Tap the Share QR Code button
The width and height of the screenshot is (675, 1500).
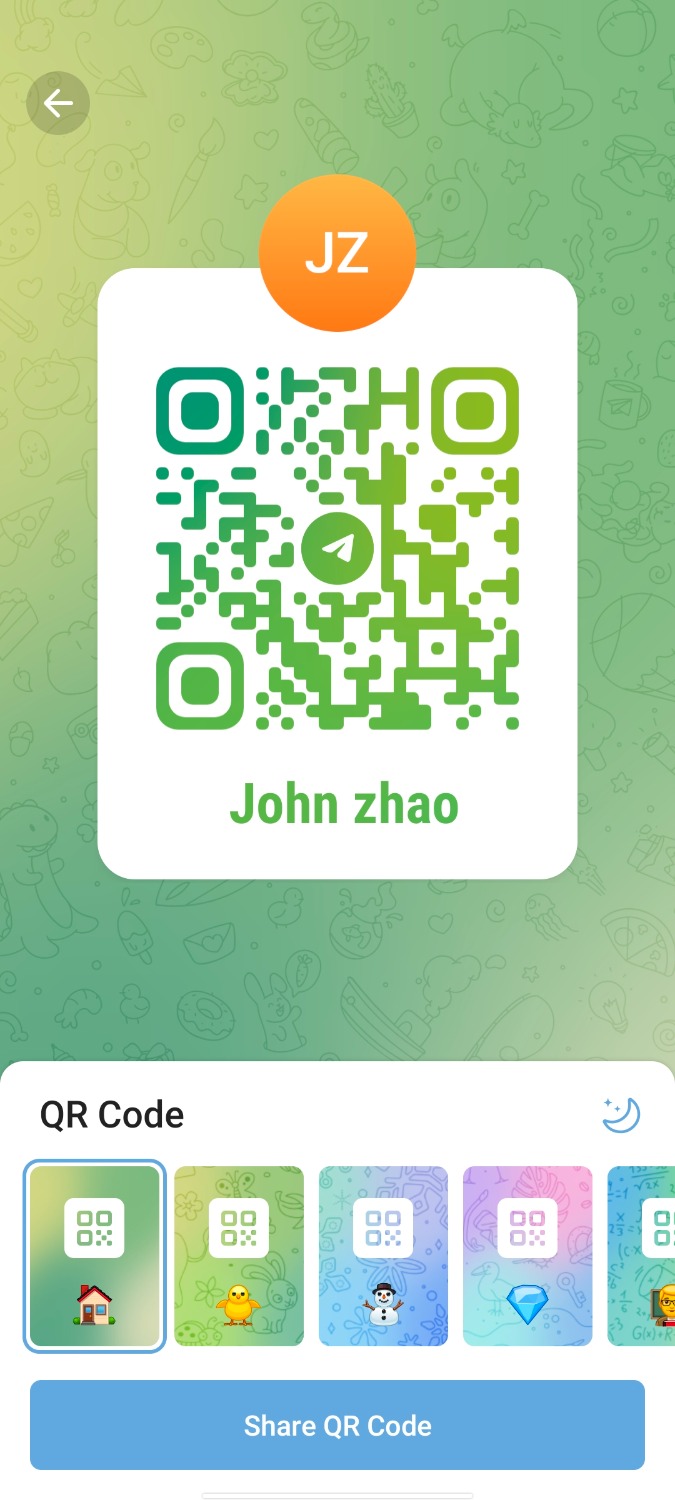click(x=337, y=1425)
